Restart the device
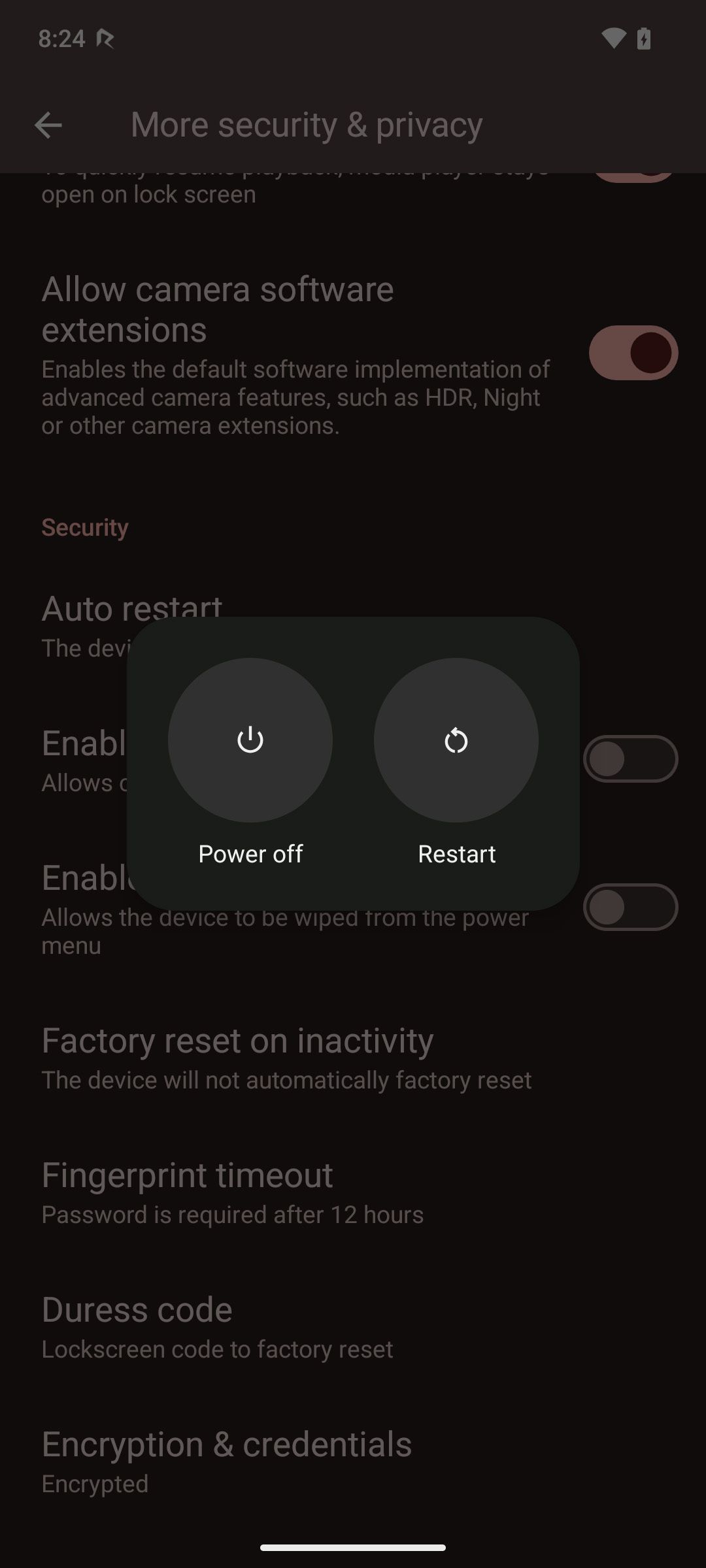Image resolution: width=706 pixels, height=1568 pixels. (456, 740)
